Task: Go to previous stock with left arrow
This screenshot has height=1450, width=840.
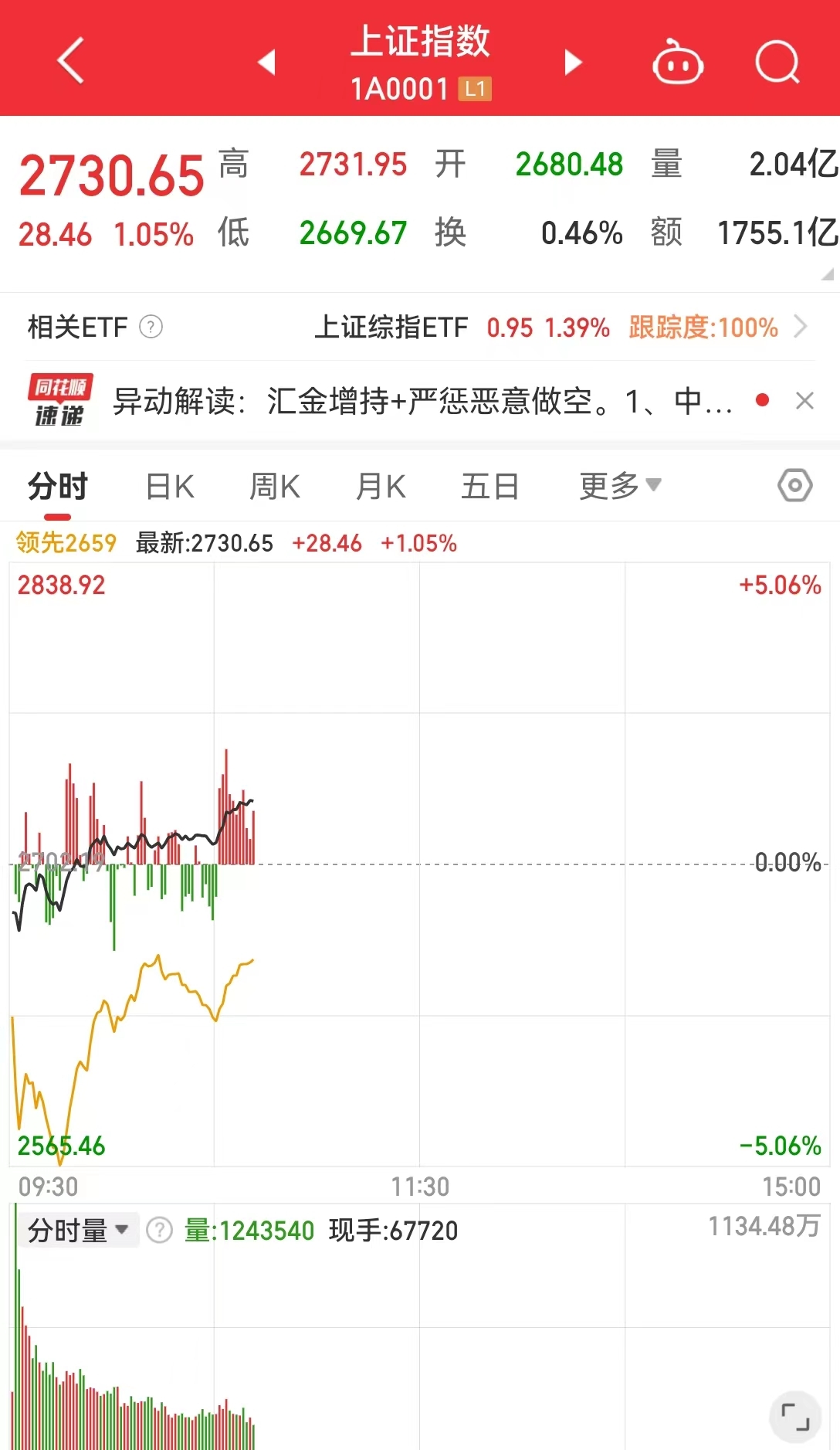Action: 266,63
